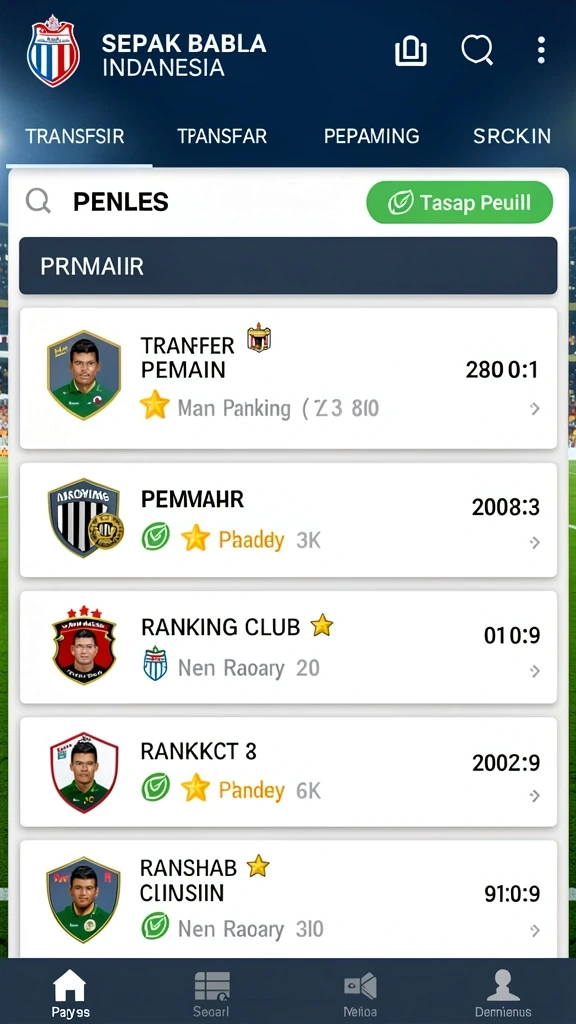Open the RANKING CLUB card
The width and height of the screenshot is (576, 1024).
click(288, 647)
